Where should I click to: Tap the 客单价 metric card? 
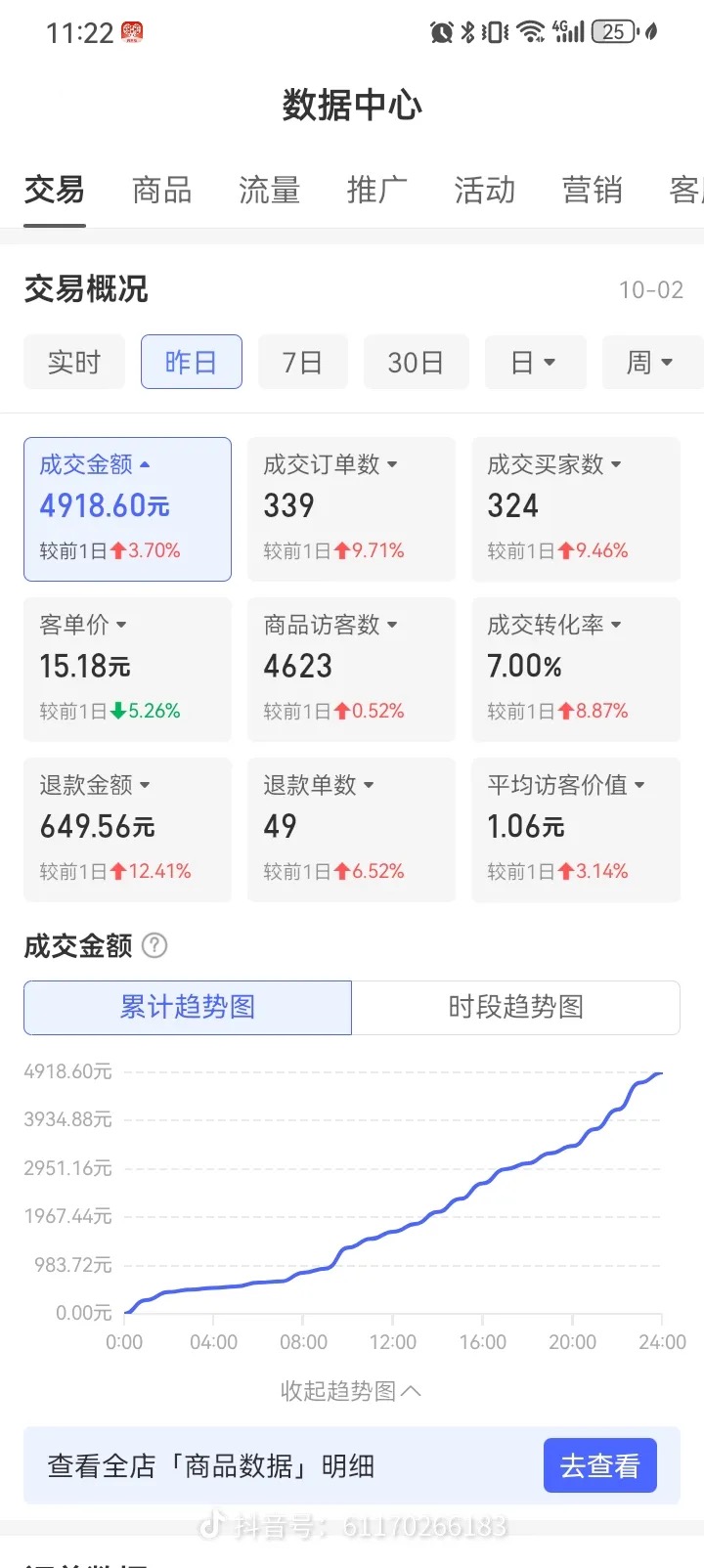click(x=127, y=669)
